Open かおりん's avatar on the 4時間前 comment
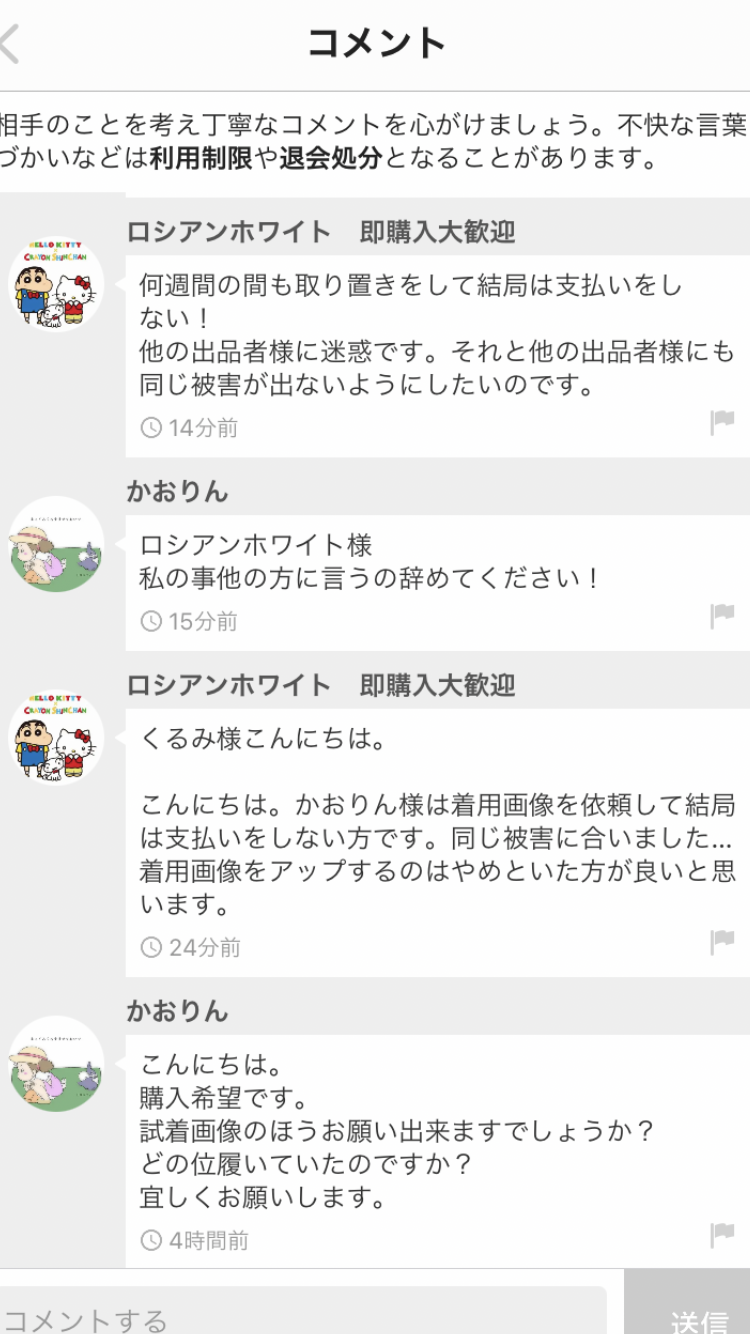This screenshot has width=750, height=1334. tap(57, 1063)
